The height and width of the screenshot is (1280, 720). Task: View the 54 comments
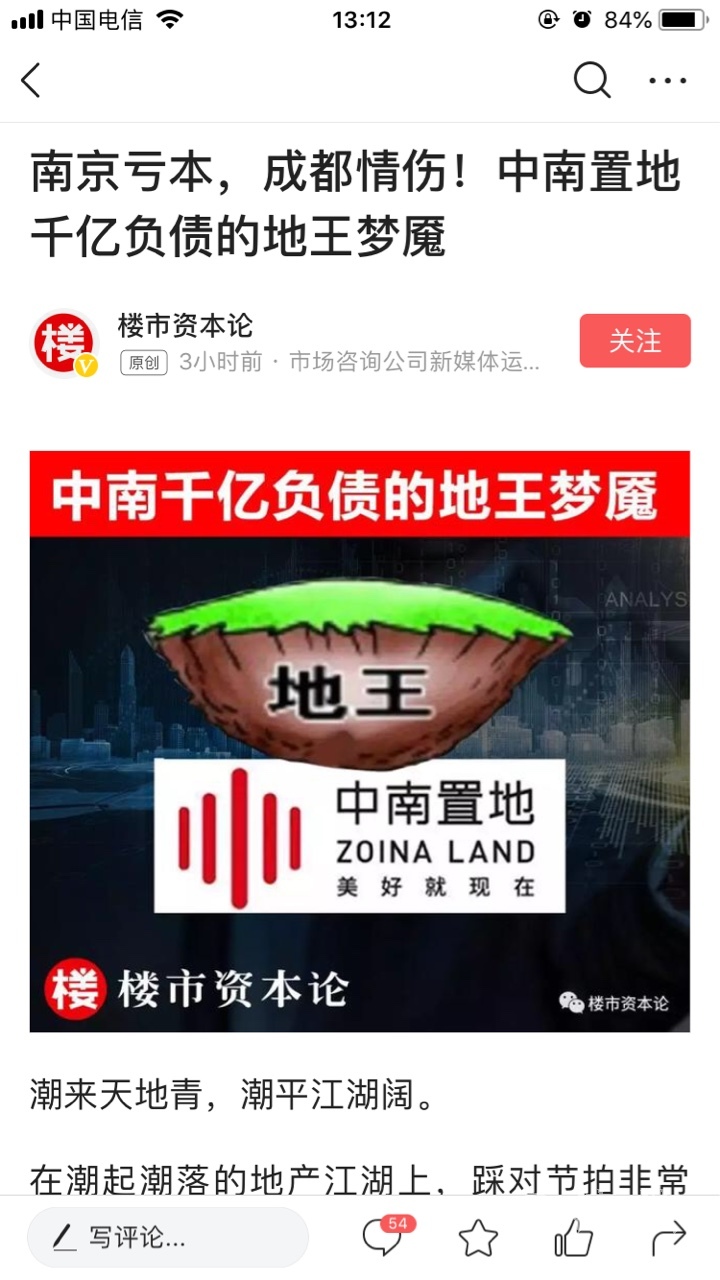(x=384, y=1238)
